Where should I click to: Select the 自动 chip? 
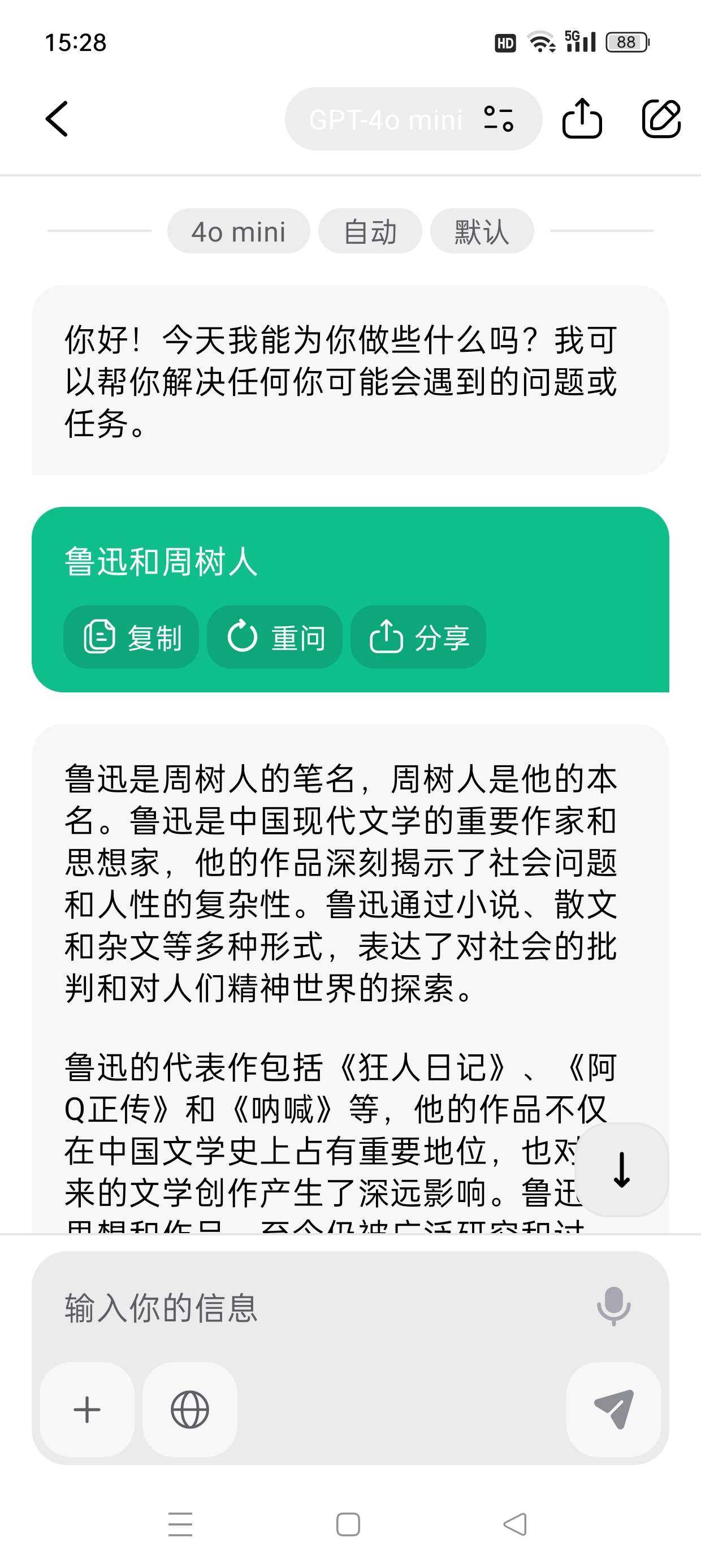pyautogui.click(x=370, y=231)
